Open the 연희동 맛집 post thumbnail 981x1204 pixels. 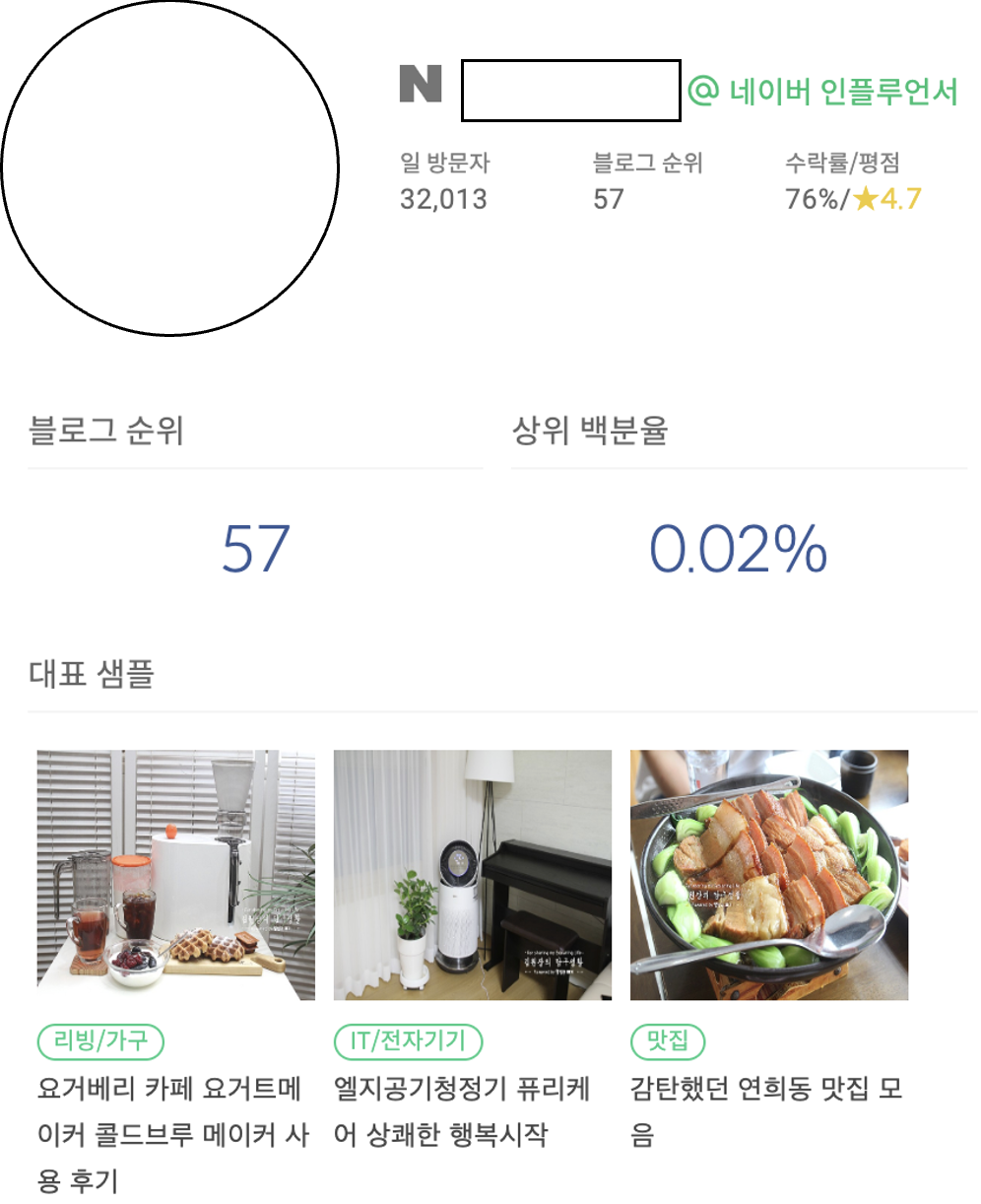click(x=768, y=872)
